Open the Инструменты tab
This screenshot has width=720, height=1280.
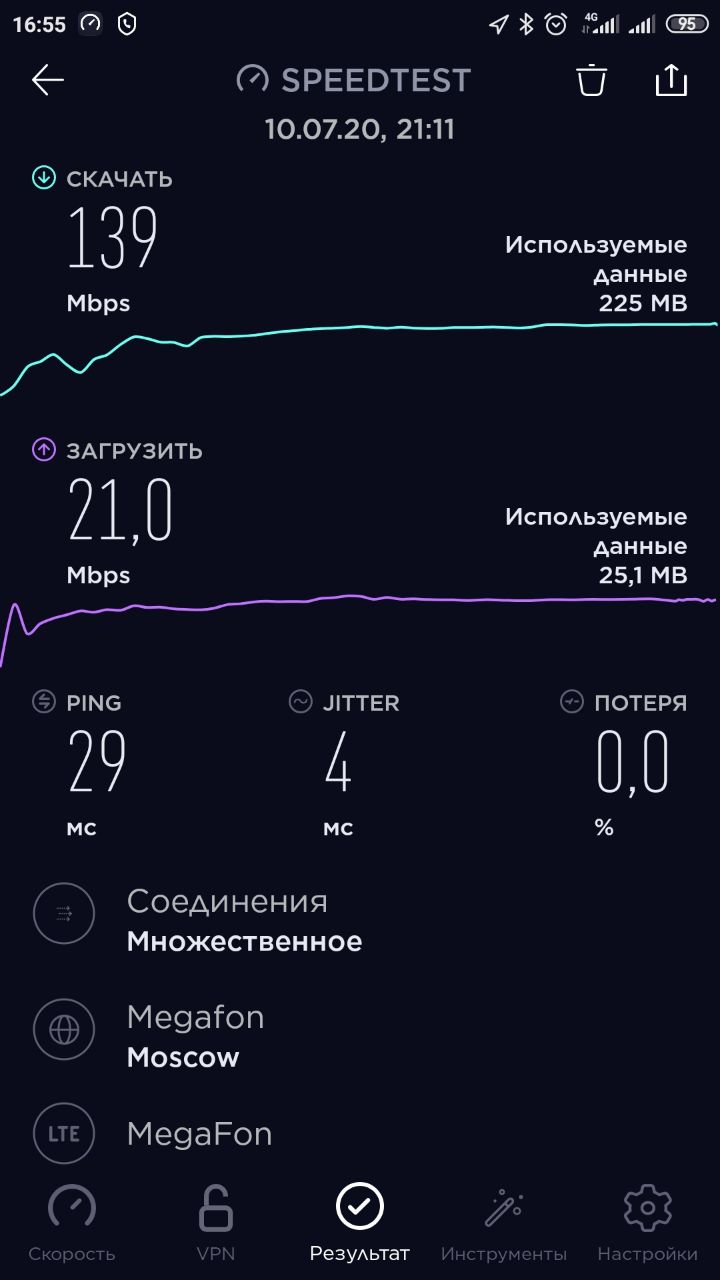504,1222
